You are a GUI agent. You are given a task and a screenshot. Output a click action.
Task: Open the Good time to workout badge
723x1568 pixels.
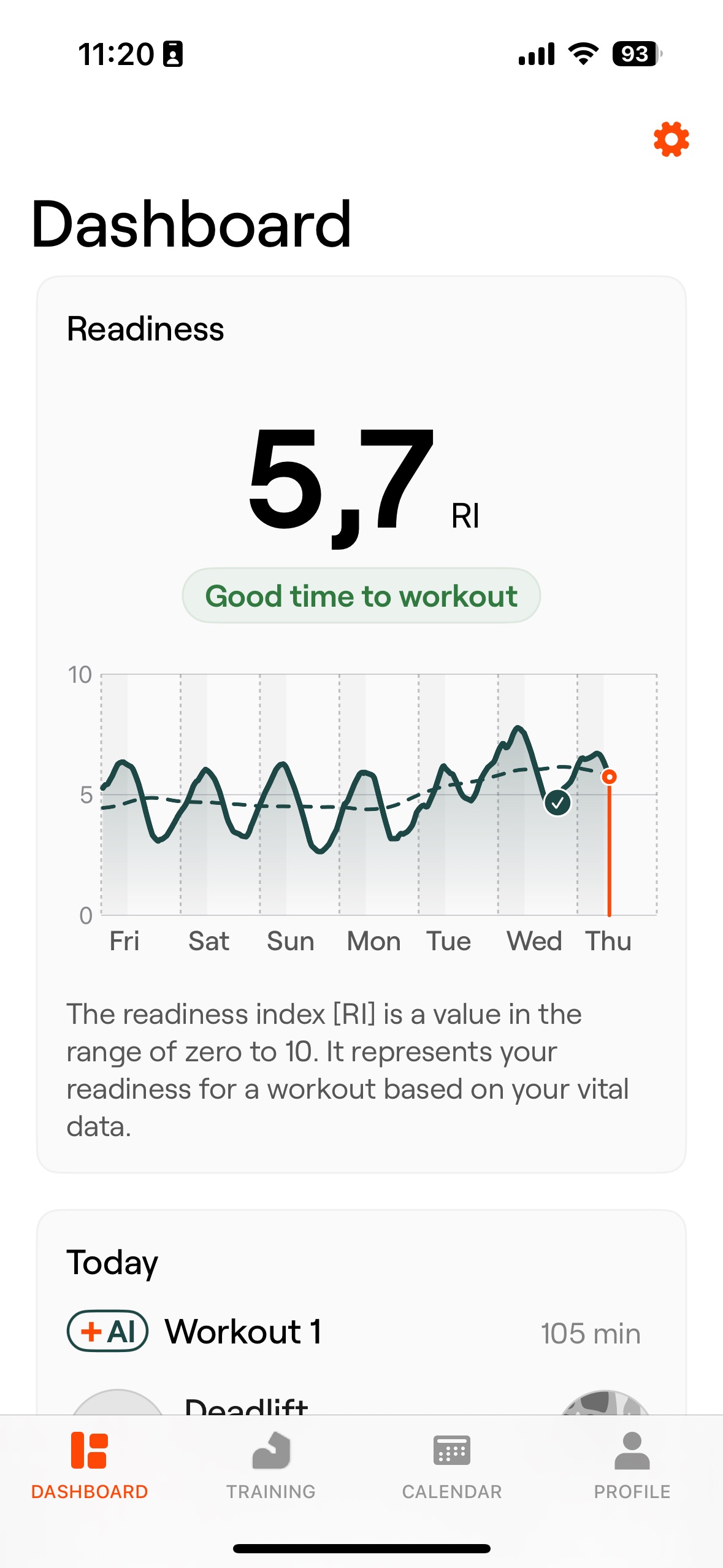(x=361, y=595)
